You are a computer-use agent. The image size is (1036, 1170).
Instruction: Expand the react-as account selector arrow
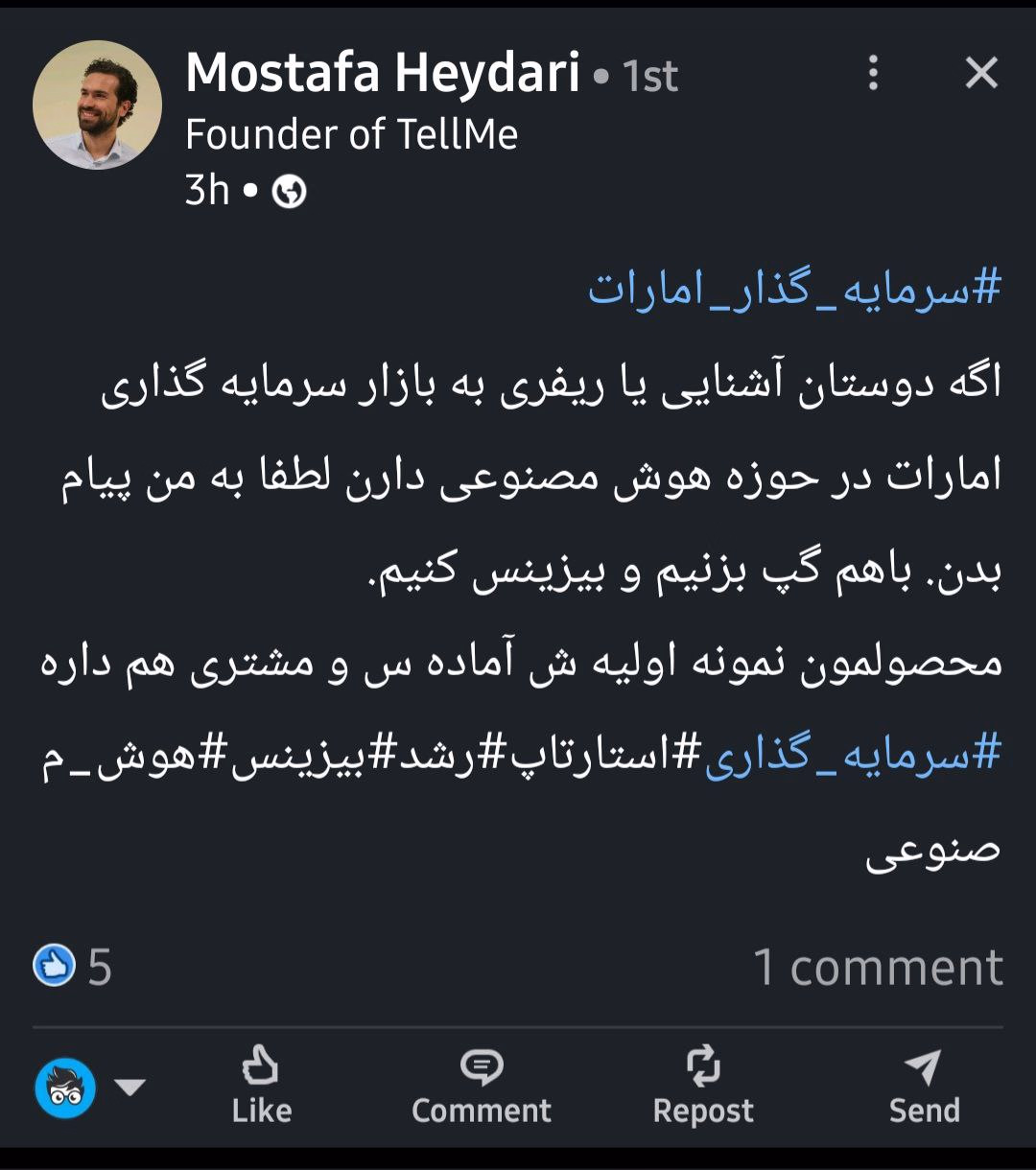(x=129, y=1087)
